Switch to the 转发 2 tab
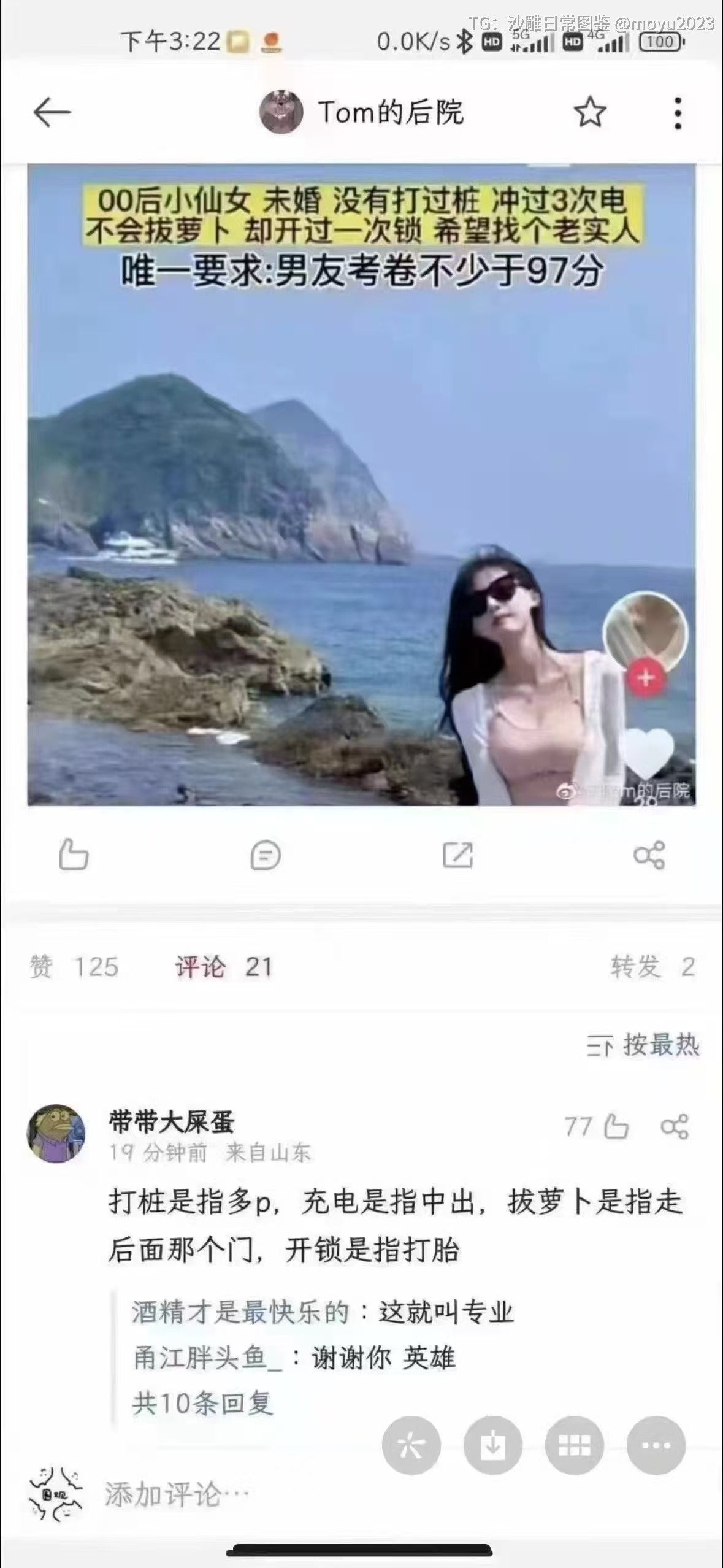Image resolution: width=723 pixels, height=1568 pixels. [x=652, y=966]
